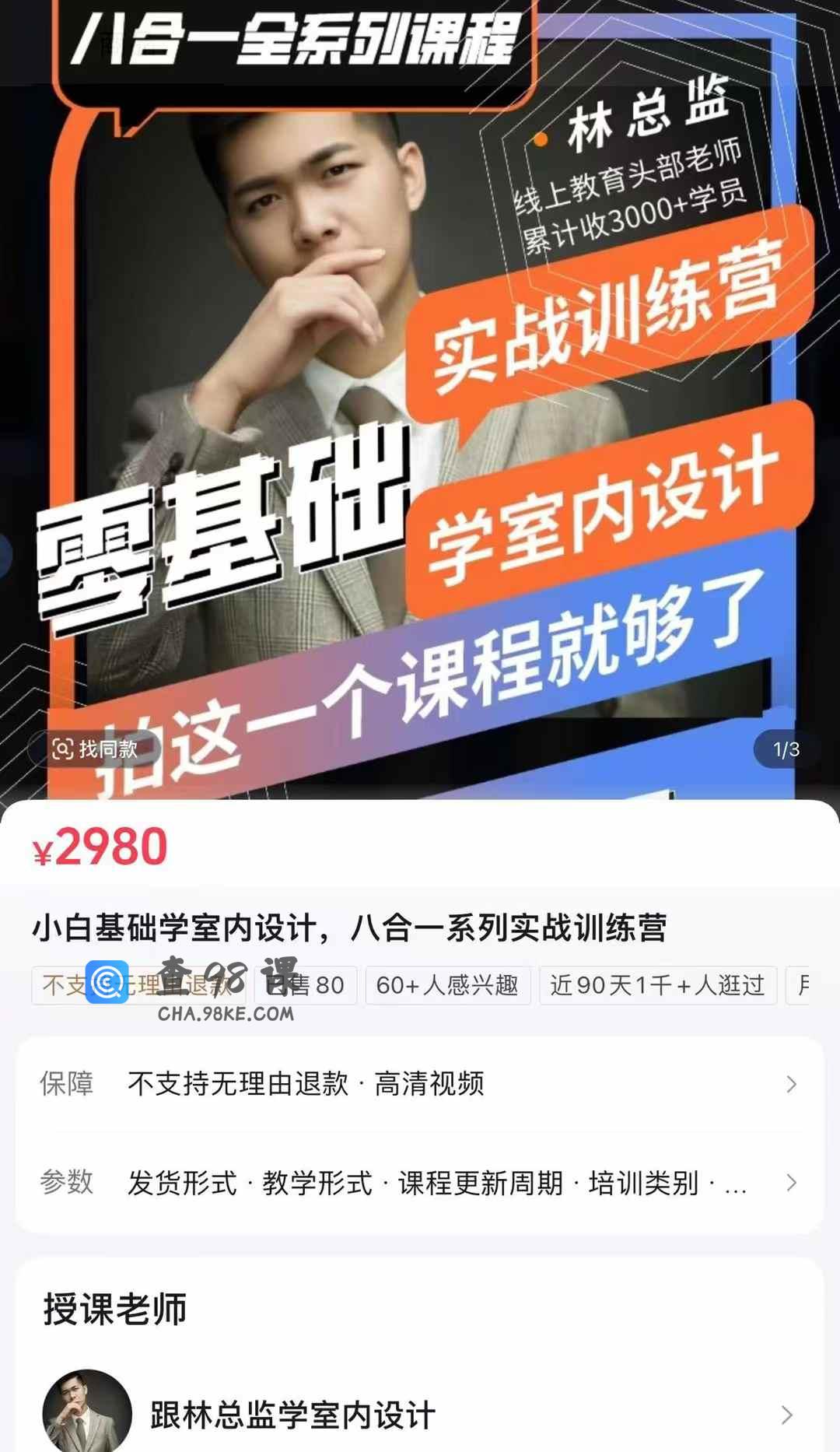Open teacher 跟林总监学室内设计 profile

tap(420, 1414)
